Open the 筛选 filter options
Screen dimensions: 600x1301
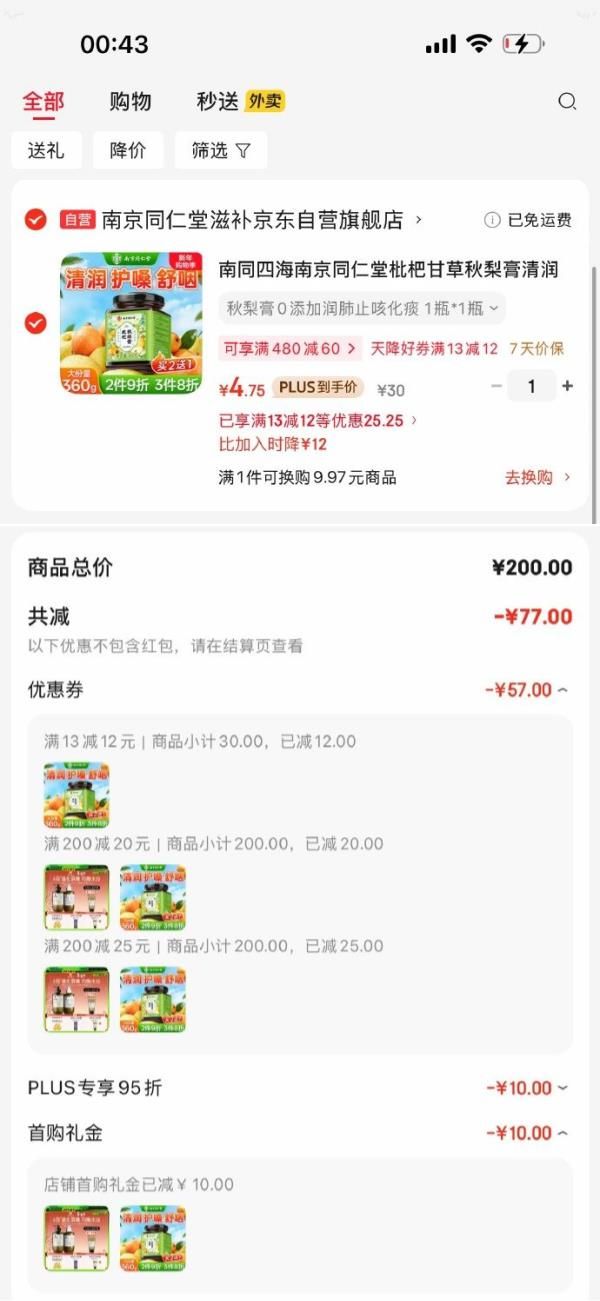pos(220,150)
